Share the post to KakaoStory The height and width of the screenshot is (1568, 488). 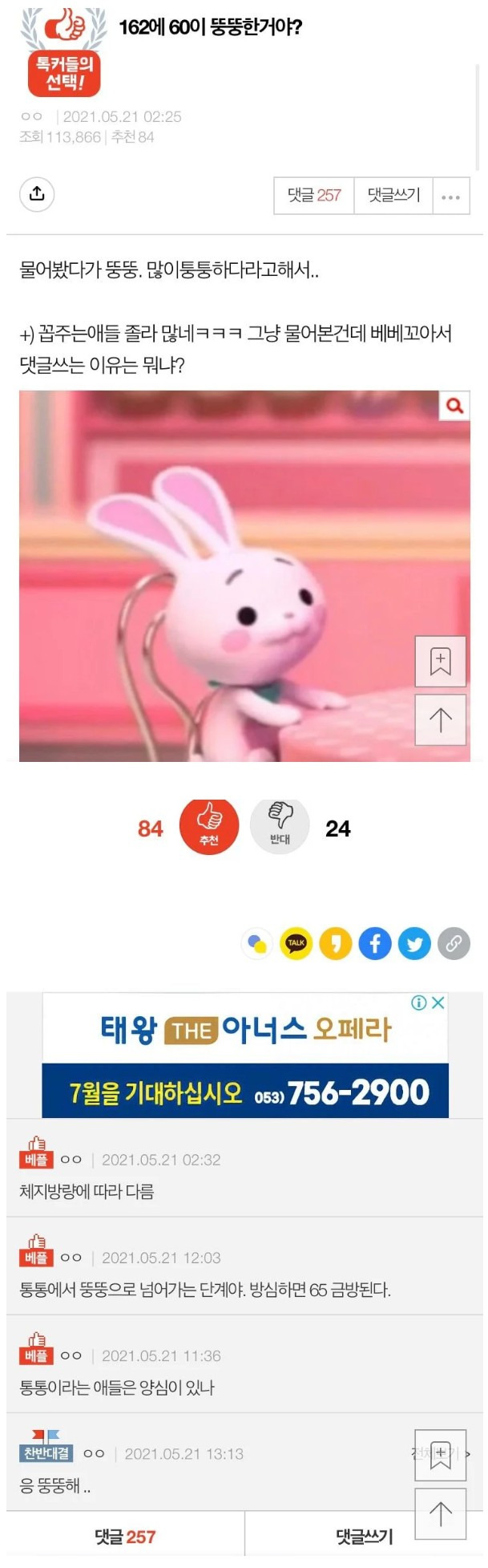[x=336, y=943]
